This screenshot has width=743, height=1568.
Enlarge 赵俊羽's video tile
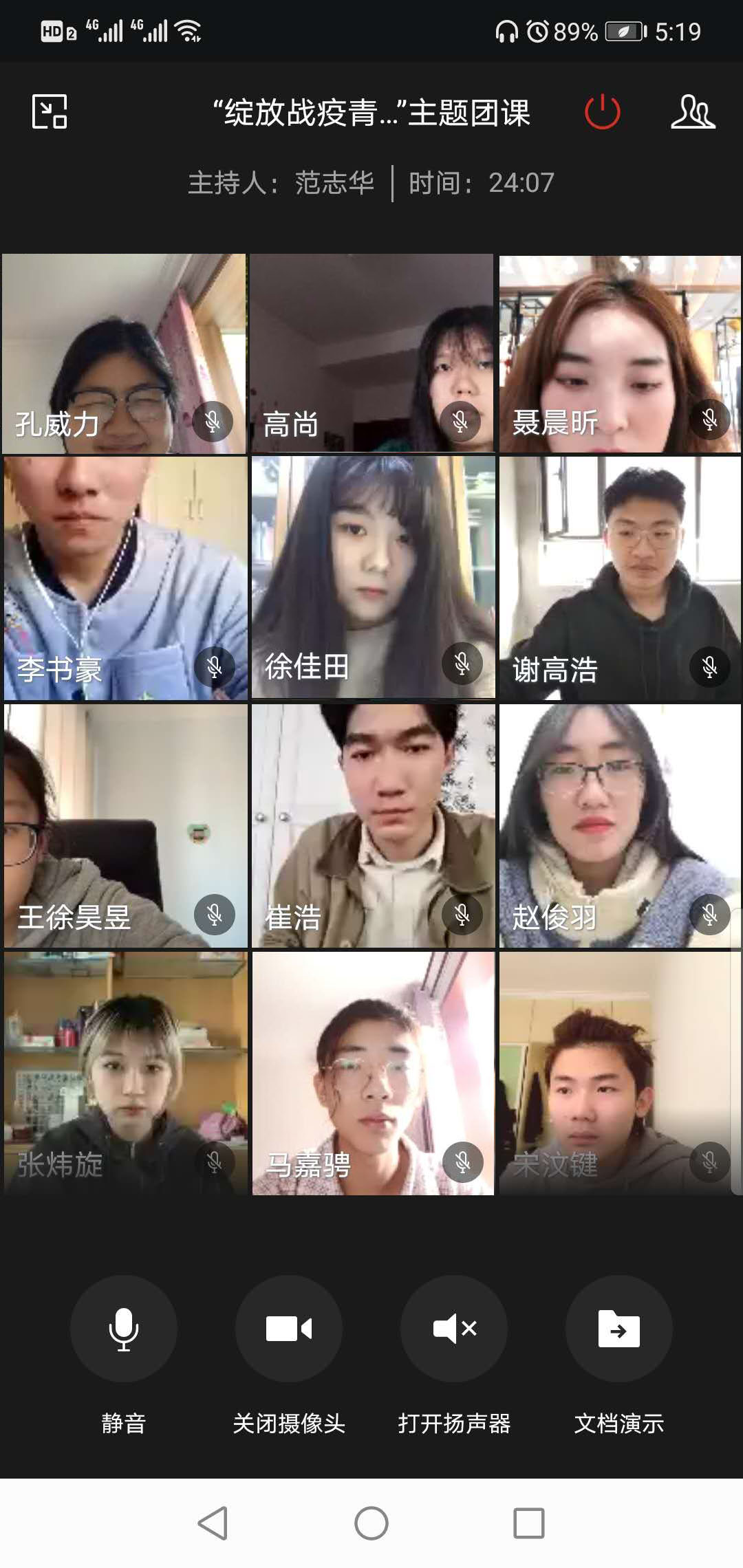619,825
